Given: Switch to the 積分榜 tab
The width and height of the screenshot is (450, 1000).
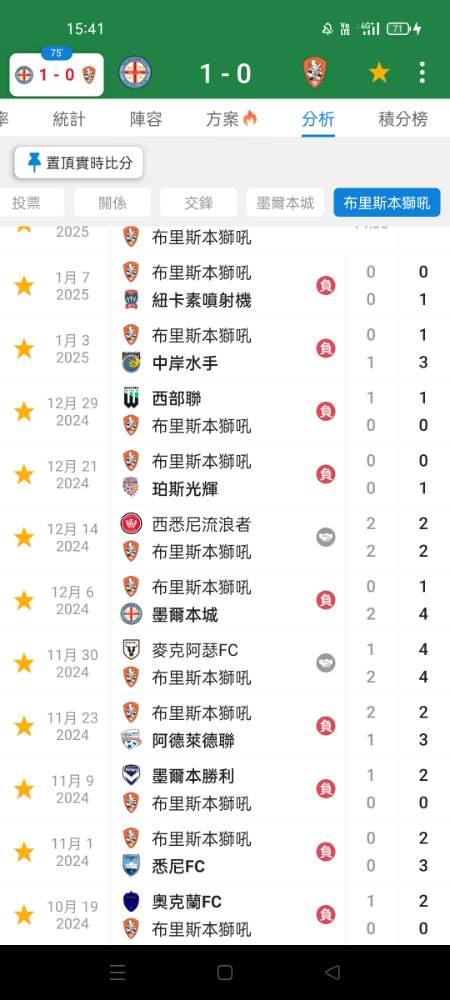Looking at the screenshot, I should [x=403, y=119].
